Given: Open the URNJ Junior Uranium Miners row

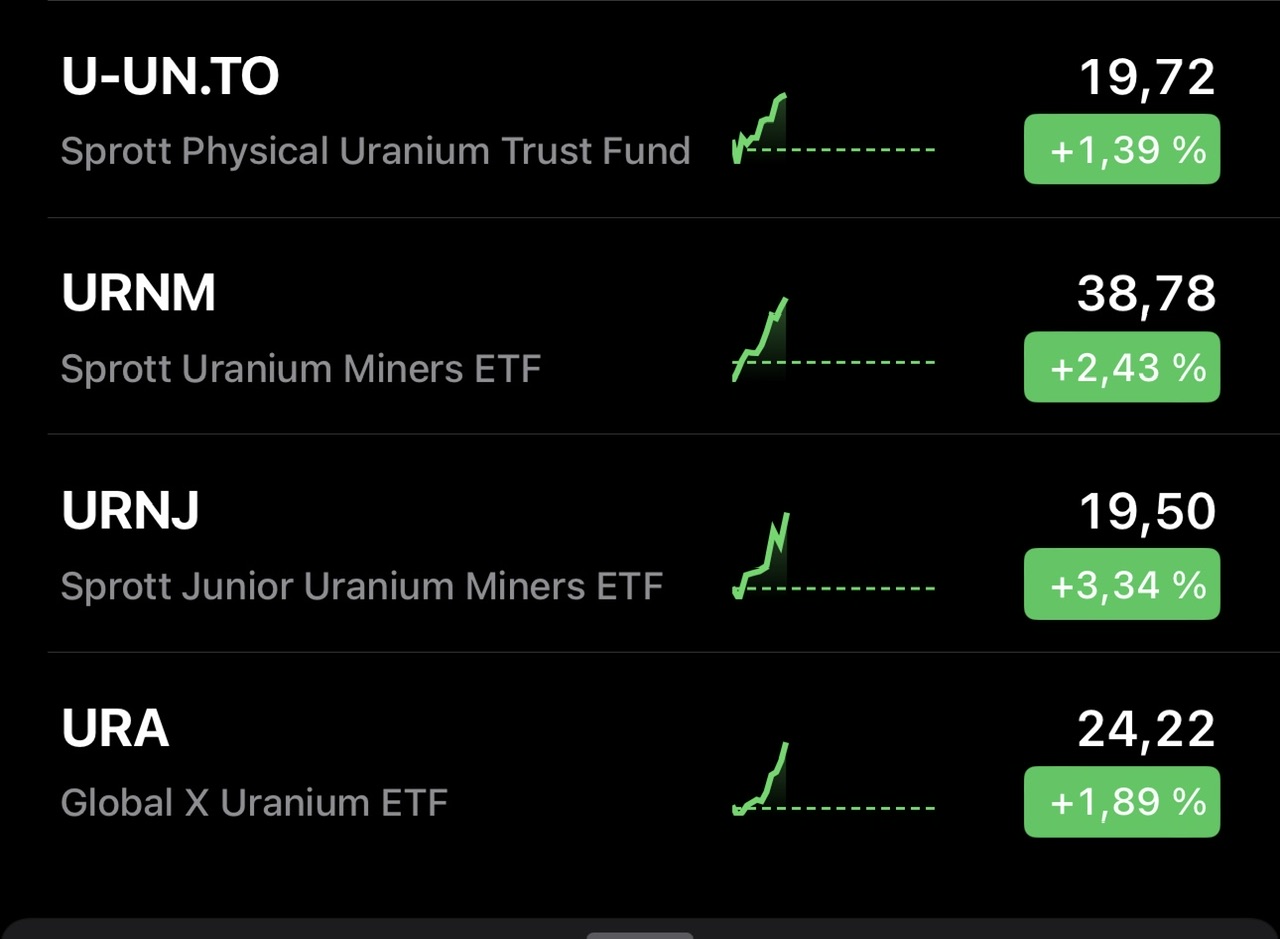Looking at the screenshot, I should pyautogui.click(x=360, y=547).
